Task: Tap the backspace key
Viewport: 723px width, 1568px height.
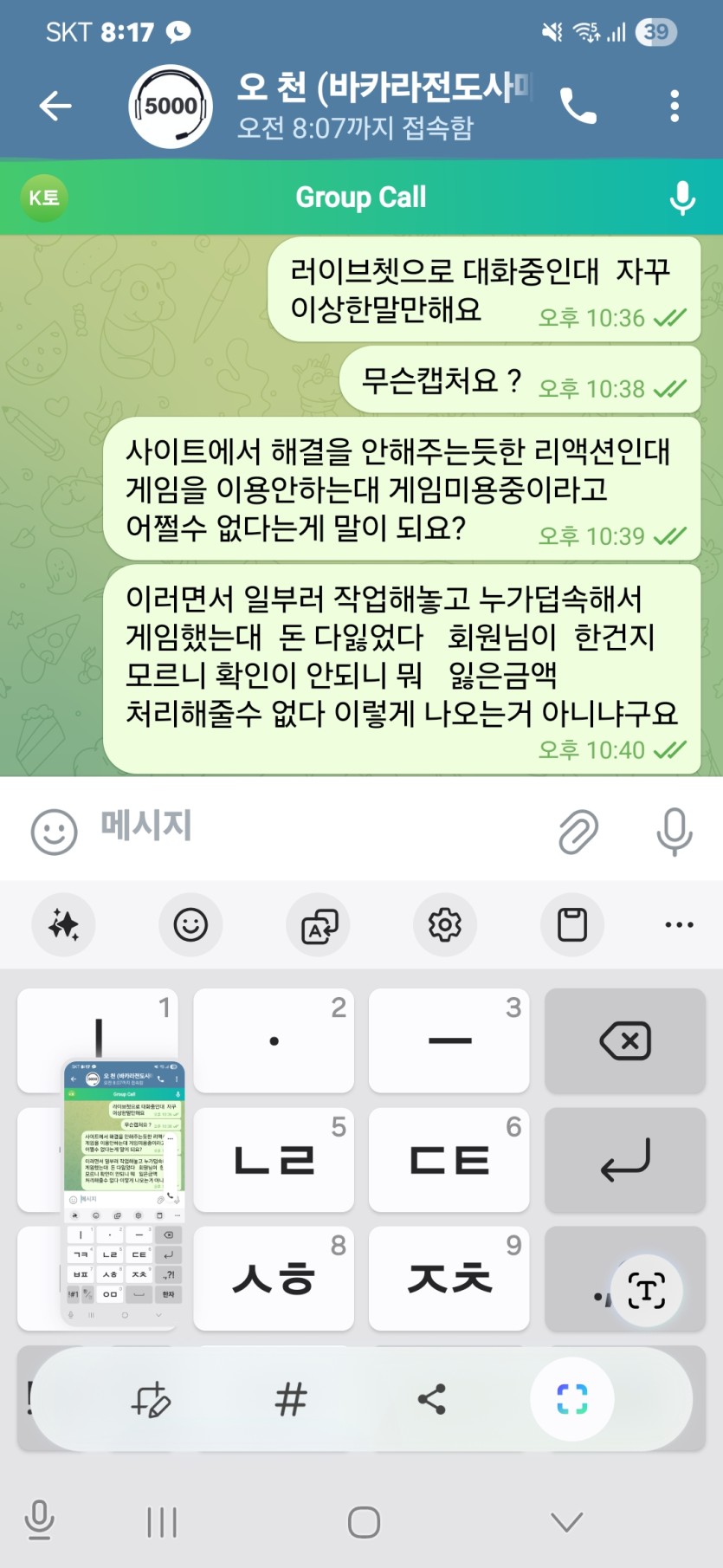Action: (x=625, y=1040)
